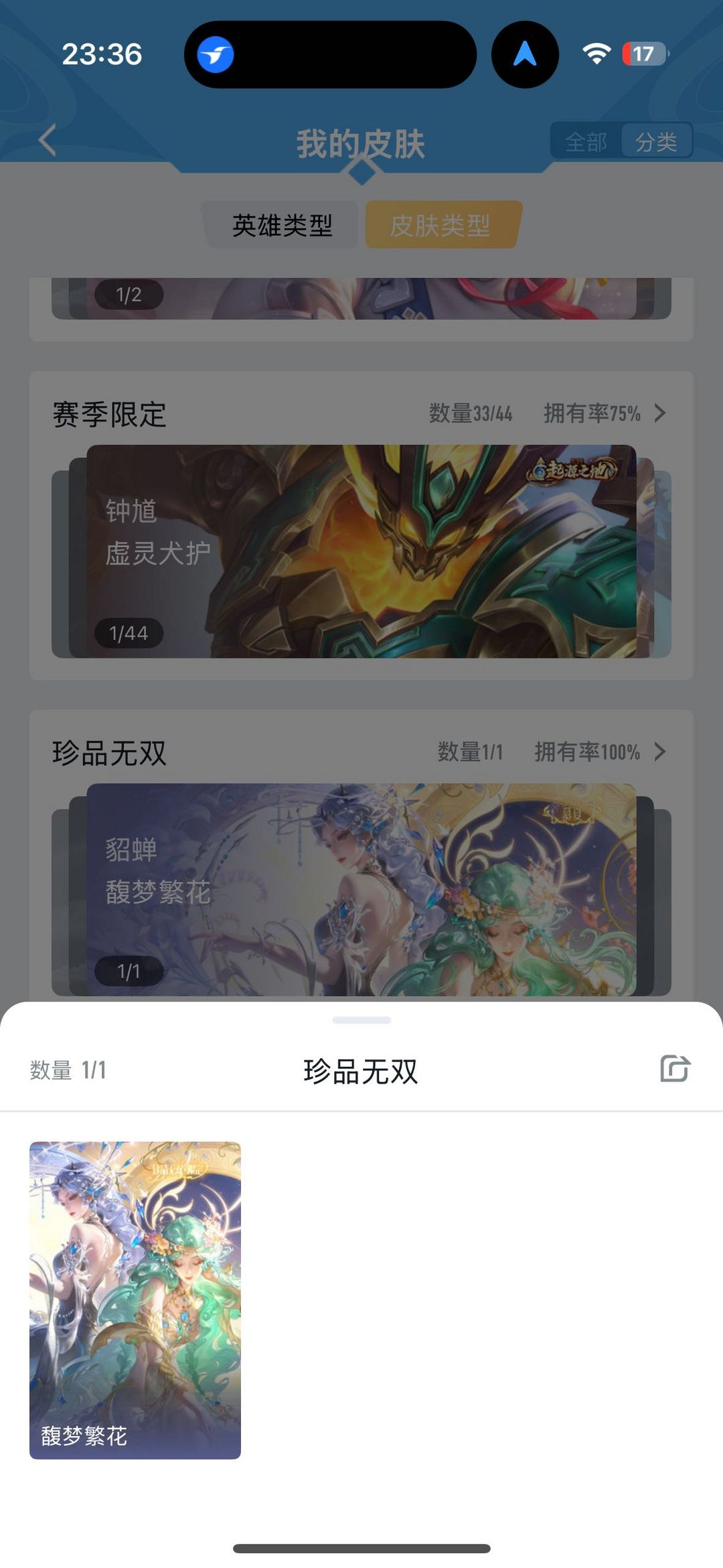This screenshot has height=1568, width=723.
Task: Select the 皮肤类型 tab
Action: 441,225
